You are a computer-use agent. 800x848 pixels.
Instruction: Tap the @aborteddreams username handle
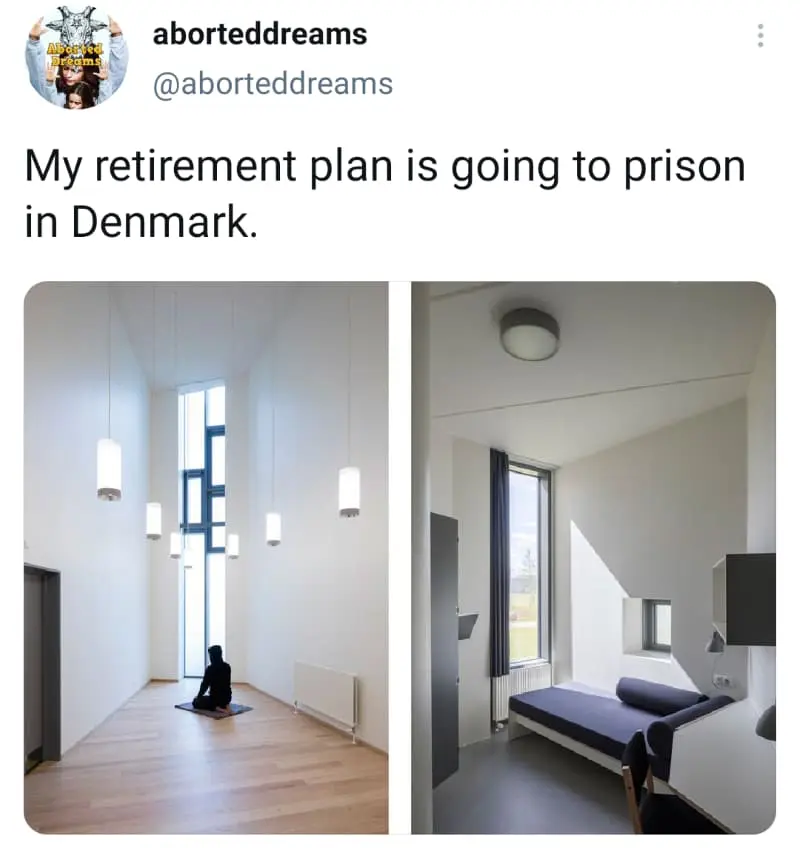272,84
